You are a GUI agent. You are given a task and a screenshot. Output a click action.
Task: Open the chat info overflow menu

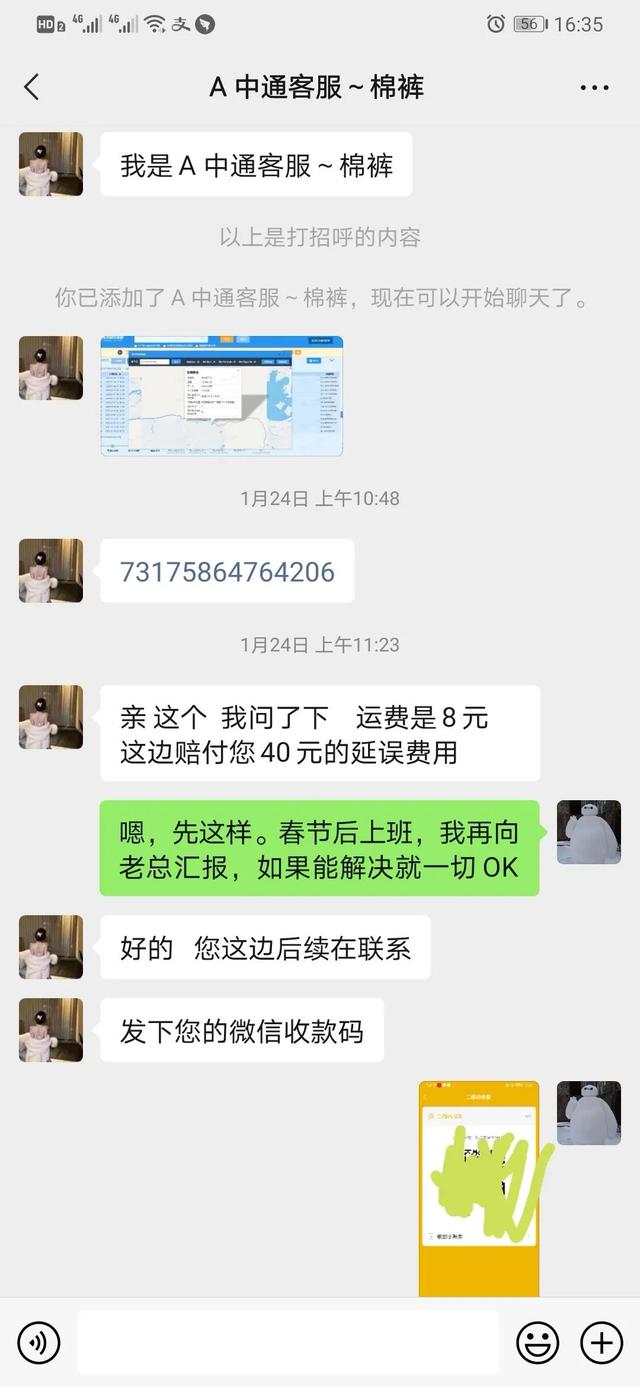coord(594,87)
